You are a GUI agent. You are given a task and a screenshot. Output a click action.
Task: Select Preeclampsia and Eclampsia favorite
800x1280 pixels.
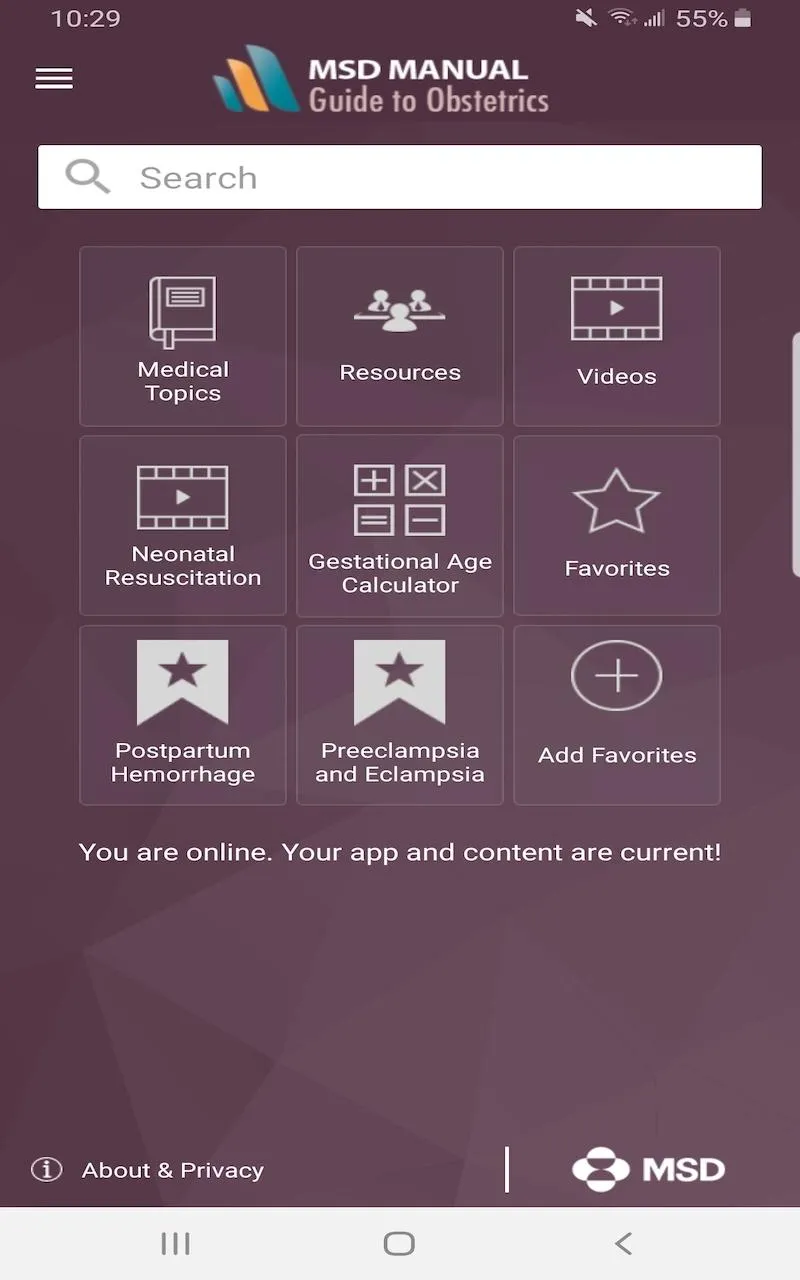[x=400, y=715]
